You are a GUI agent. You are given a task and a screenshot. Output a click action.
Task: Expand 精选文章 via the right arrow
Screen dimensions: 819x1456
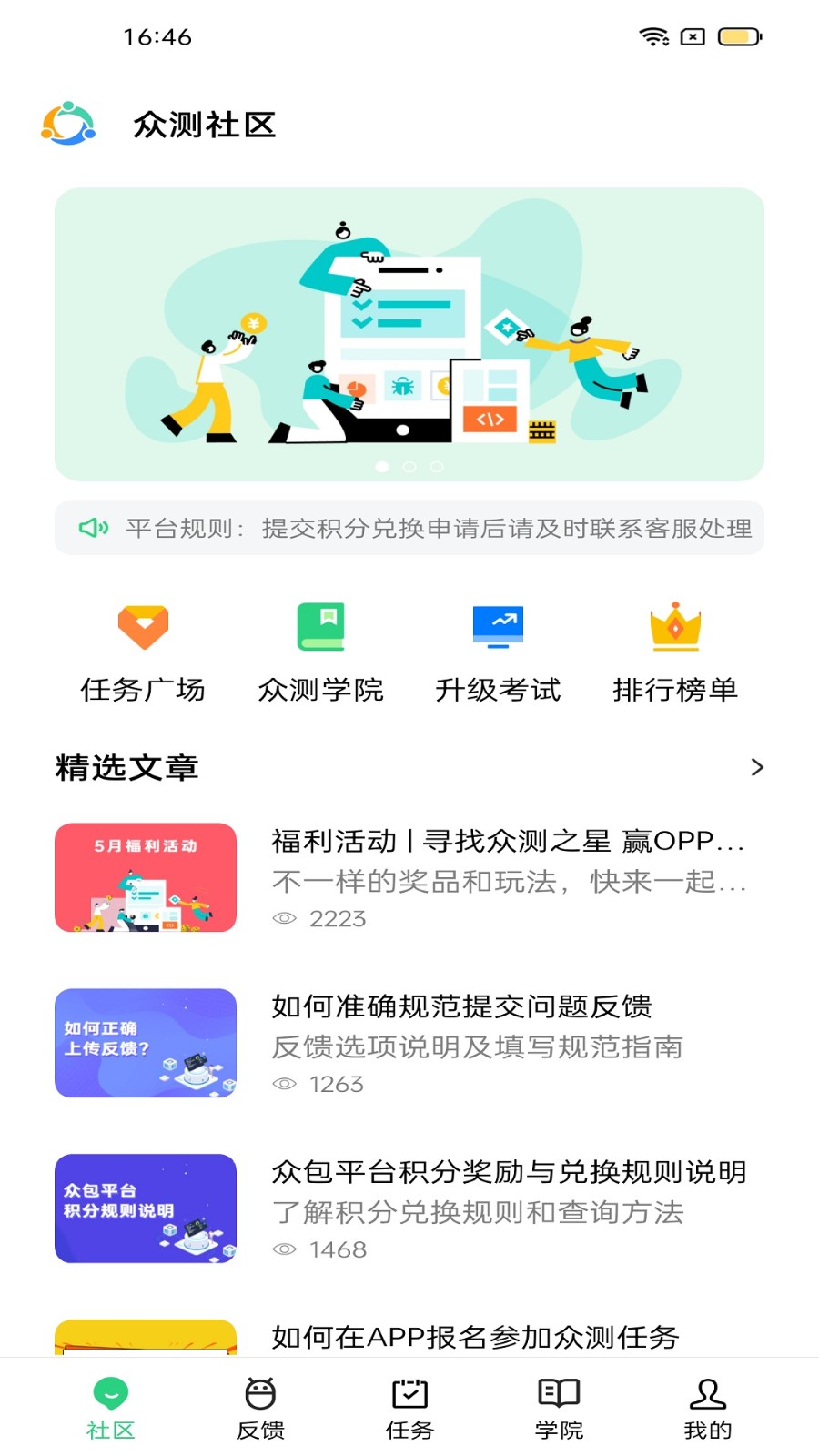[x=758, y=768]
